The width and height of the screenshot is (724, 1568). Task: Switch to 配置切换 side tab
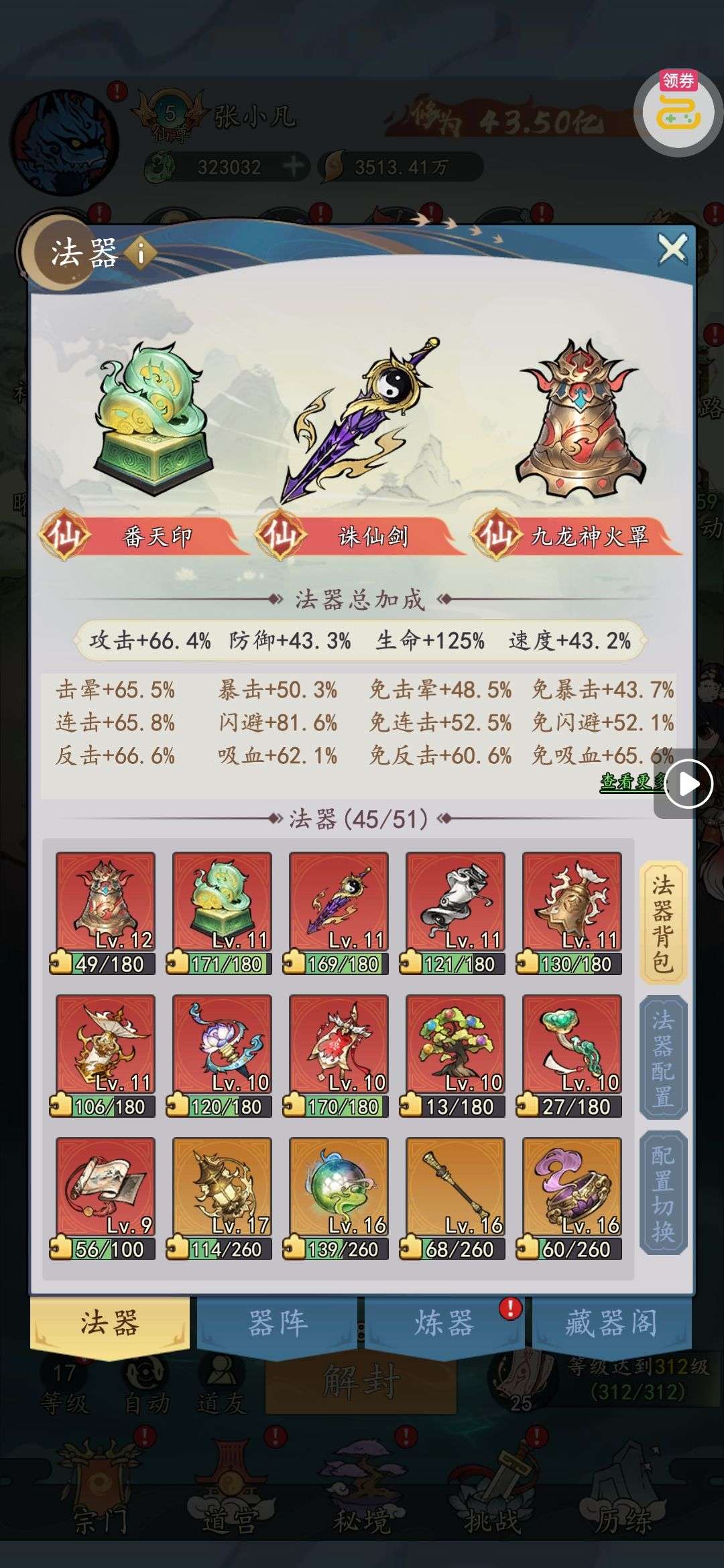click(x=662, y=1193)
